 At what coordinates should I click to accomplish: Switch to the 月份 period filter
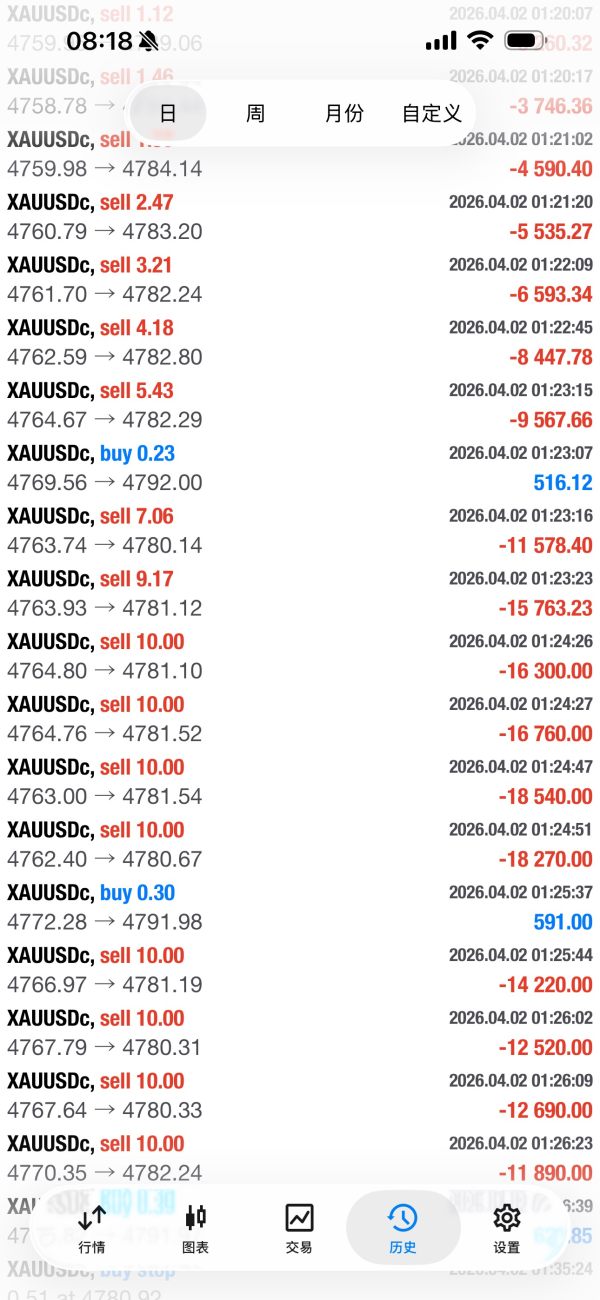[x=344, y=113]
